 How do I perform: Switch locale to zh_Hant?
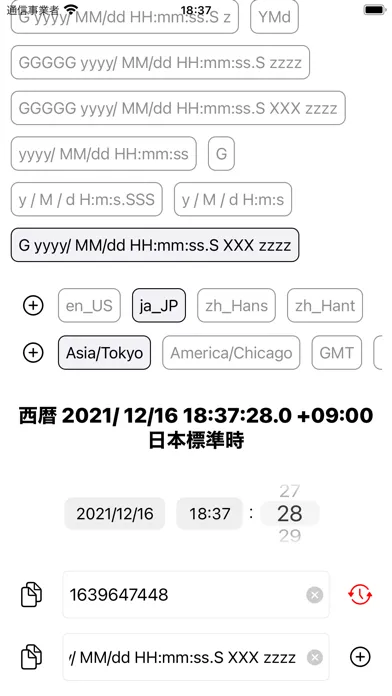pyautogui.click(x=325, y=305)
